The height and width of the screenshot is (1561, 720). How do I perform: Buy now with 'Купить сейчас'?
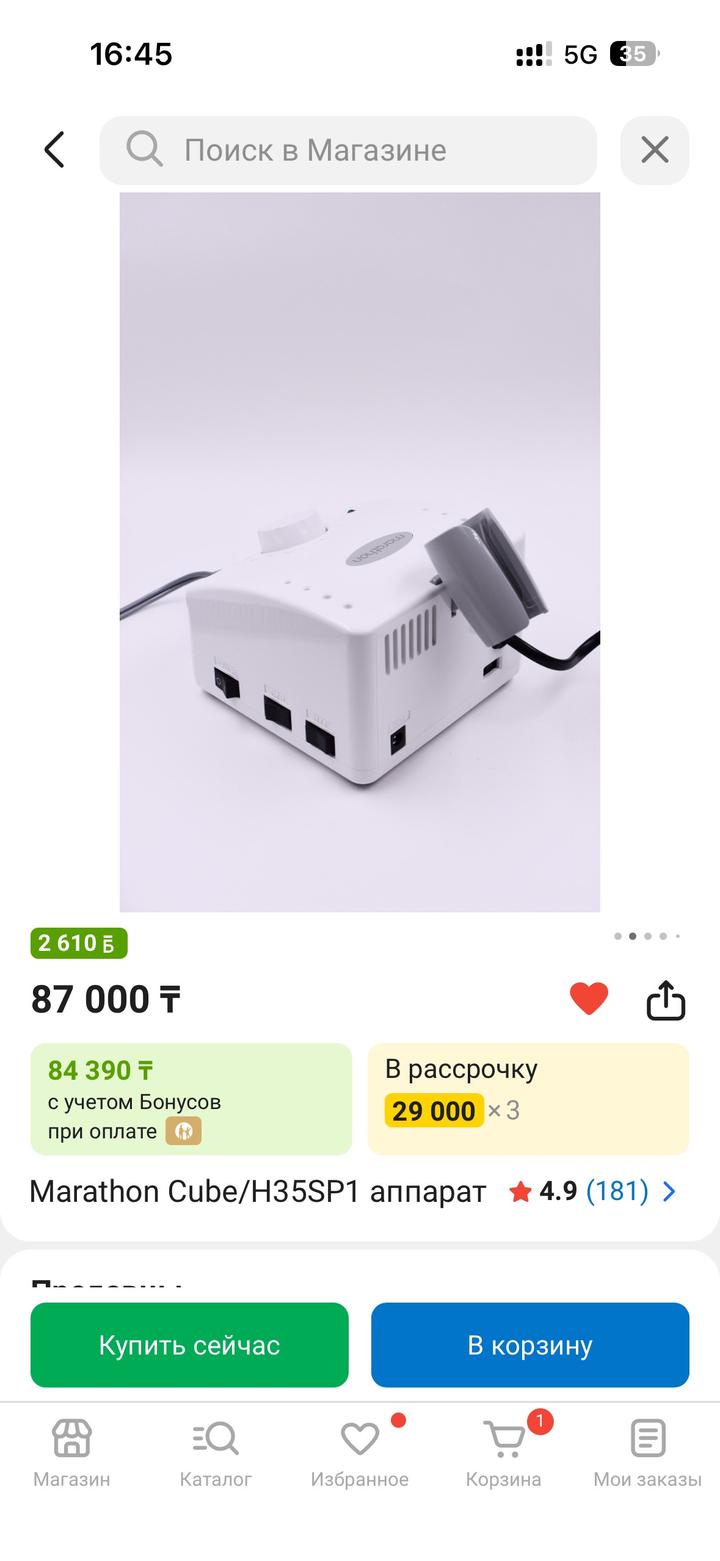(x=190, y=1345)
